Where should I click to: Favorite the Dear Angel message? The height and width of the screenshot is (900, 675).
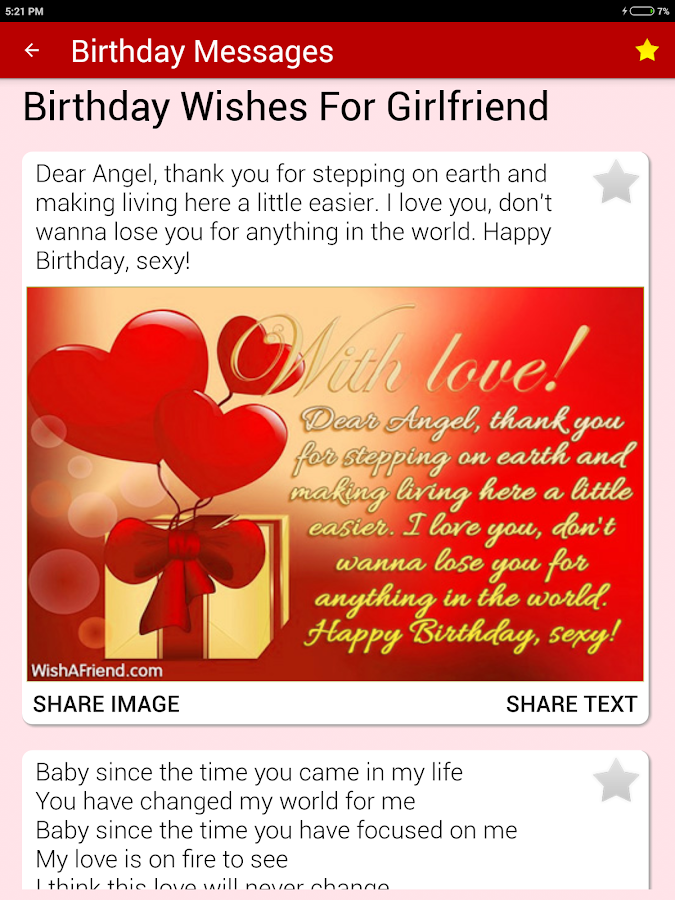[x=615, y=184]
